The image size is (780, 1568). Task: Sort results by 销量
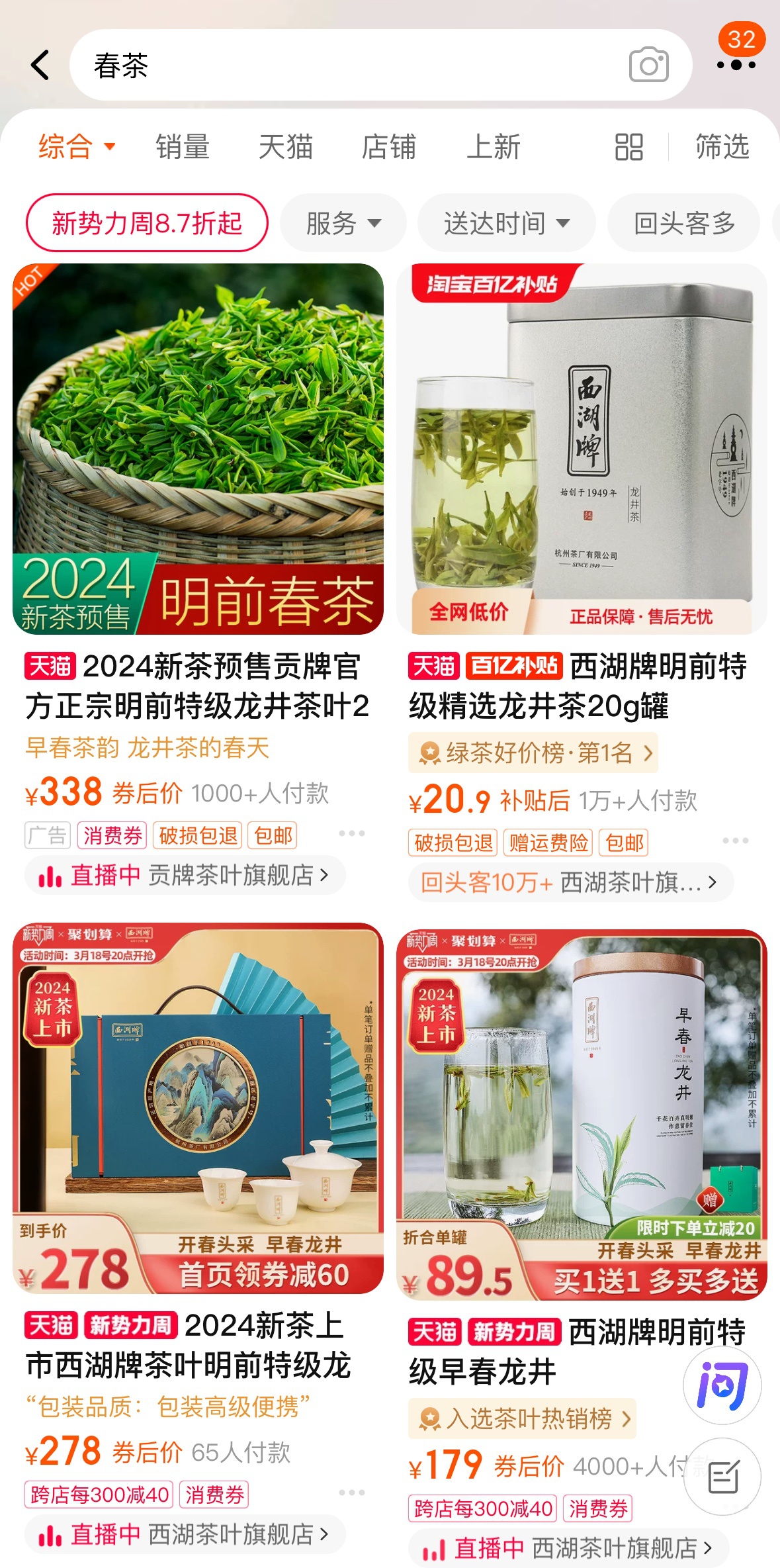[x=183, y=146]
